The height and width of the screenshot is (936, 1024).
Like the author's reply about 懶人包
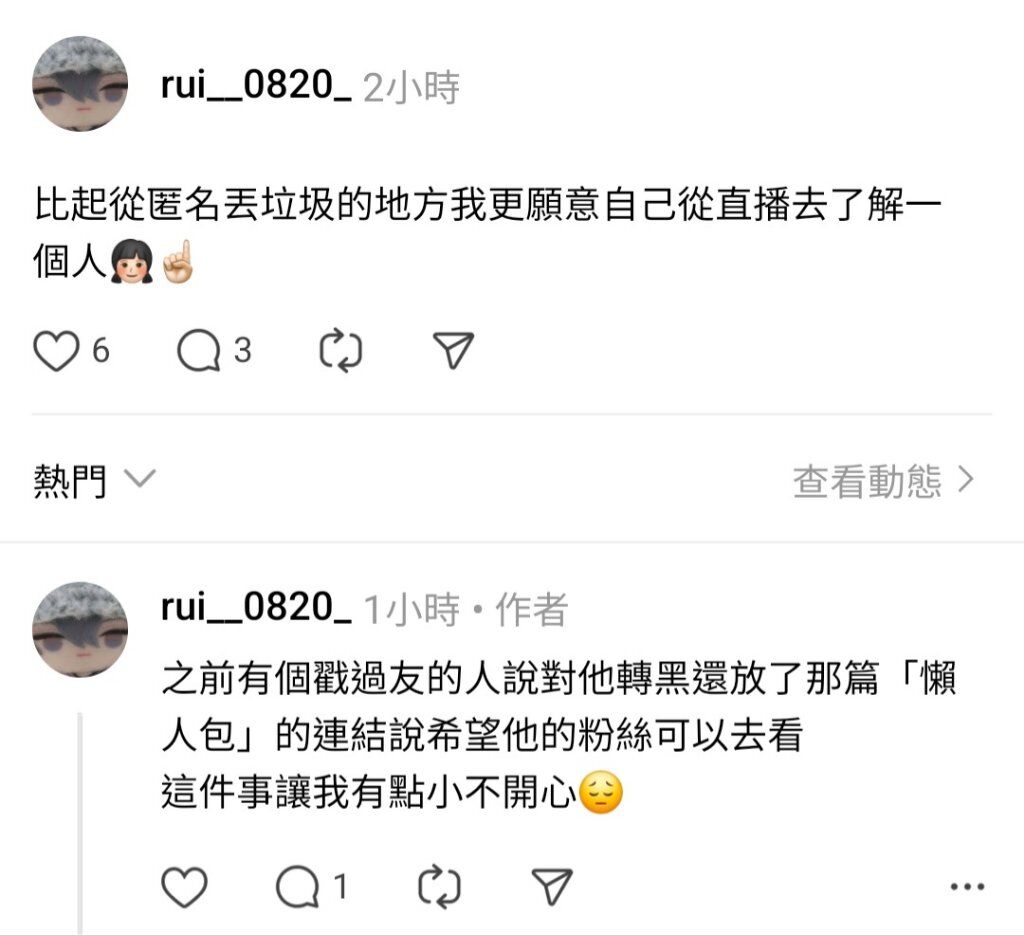(x=184, y=887)
